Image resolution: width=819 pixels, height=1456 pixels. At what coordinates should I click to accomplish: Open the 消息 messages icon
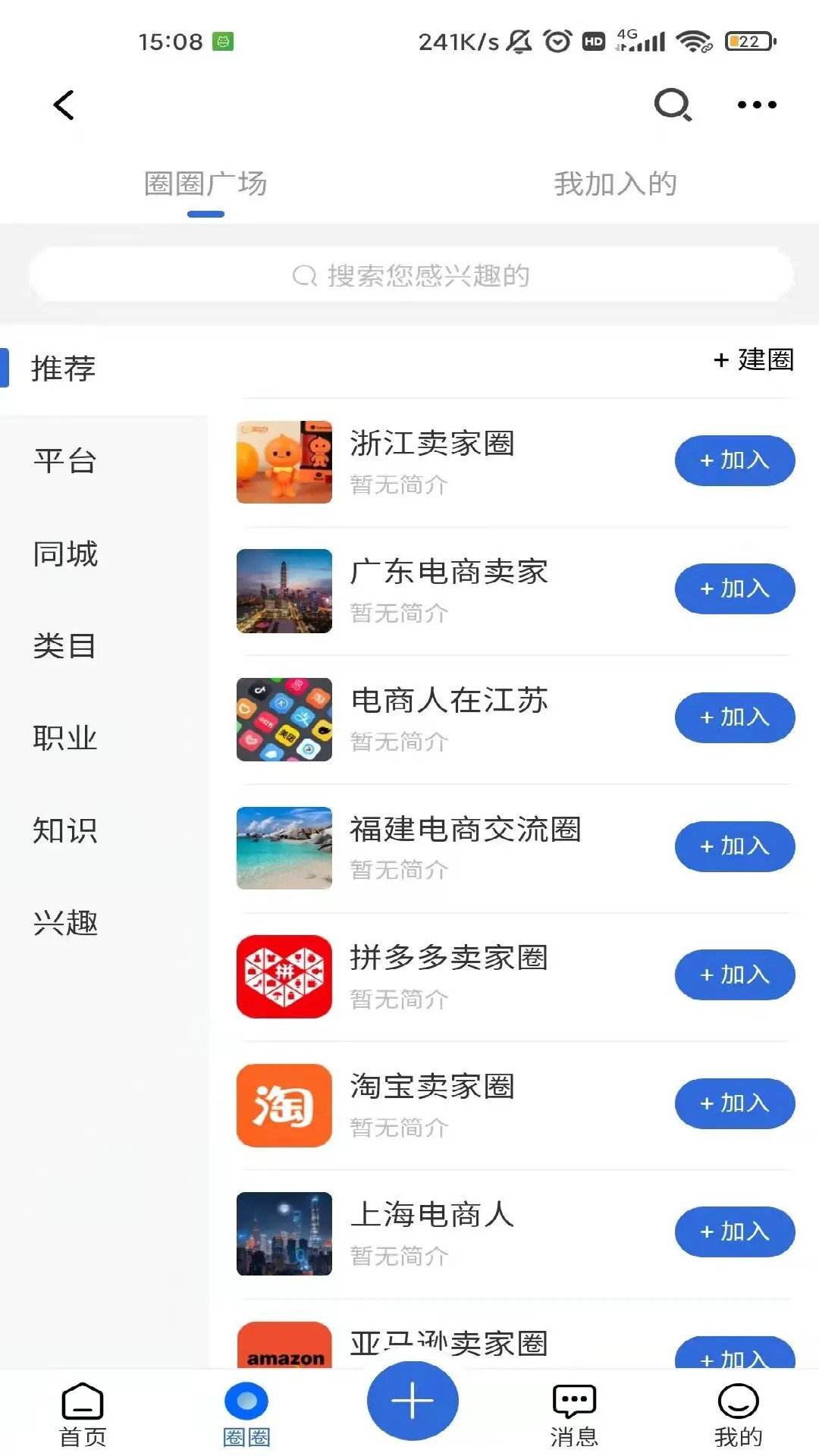574,1410
